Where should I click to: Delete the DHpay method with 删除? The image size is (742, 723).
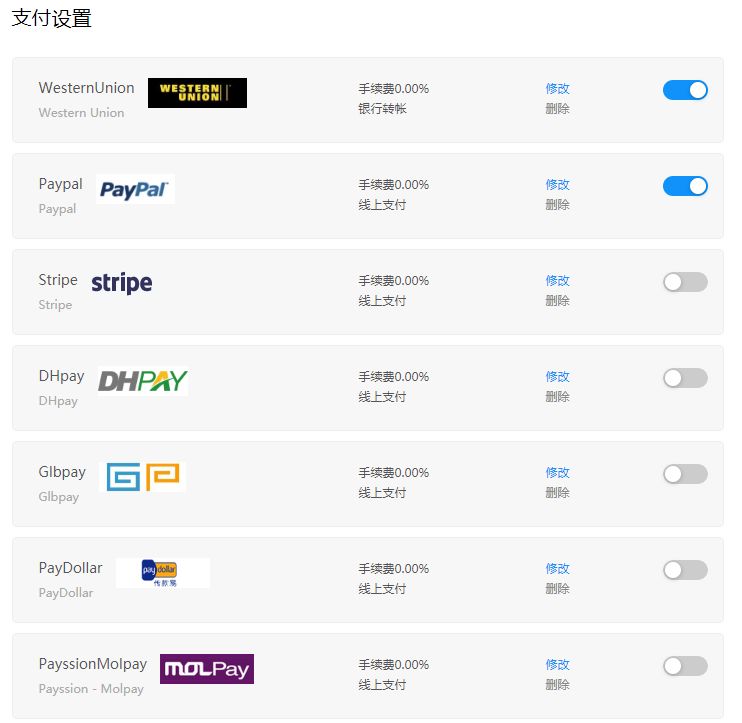[x=557, y=397]
